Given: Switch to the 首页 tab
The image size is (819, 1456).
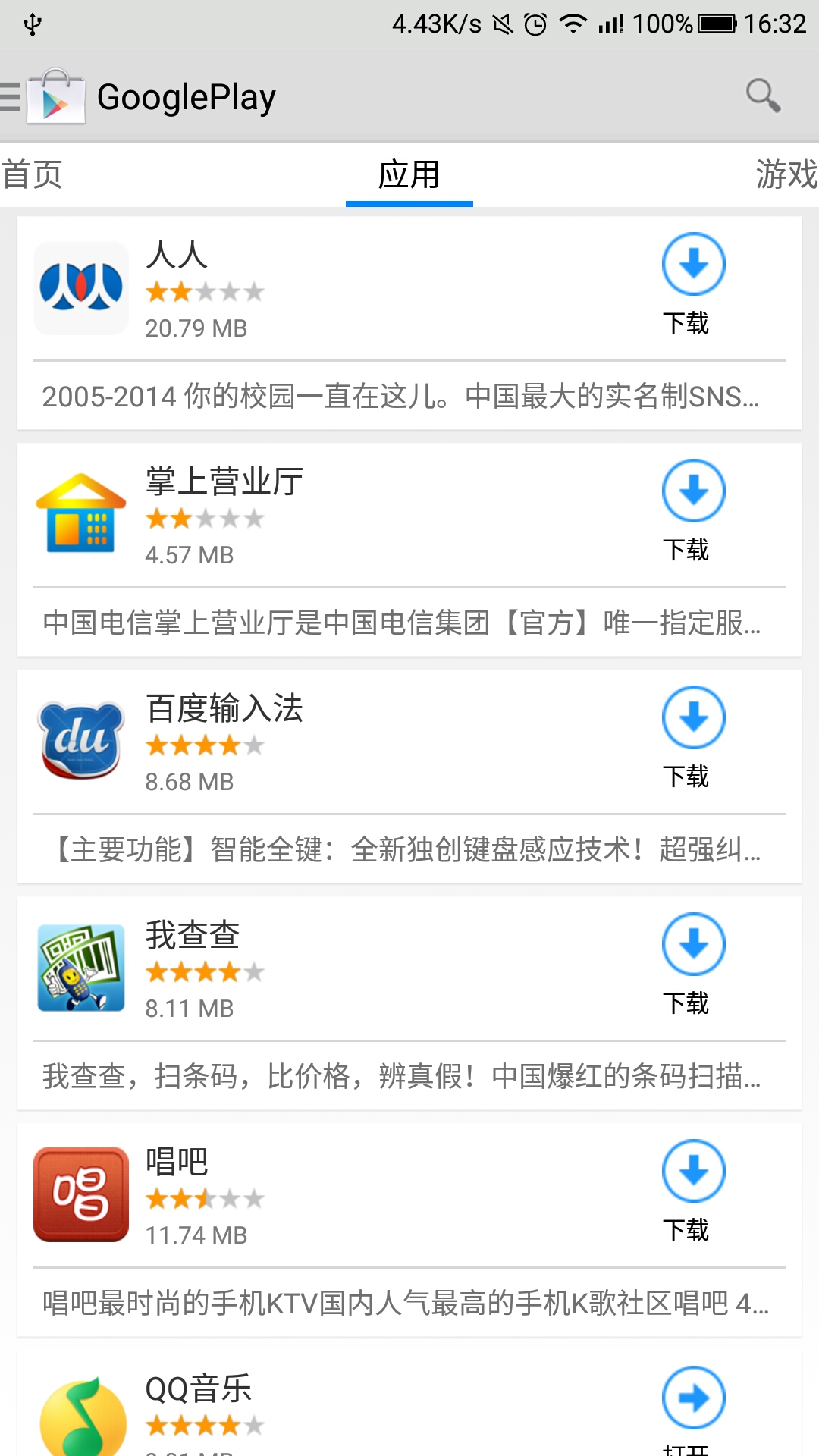Looking at the screenshot, I should (x=32, y=175).
